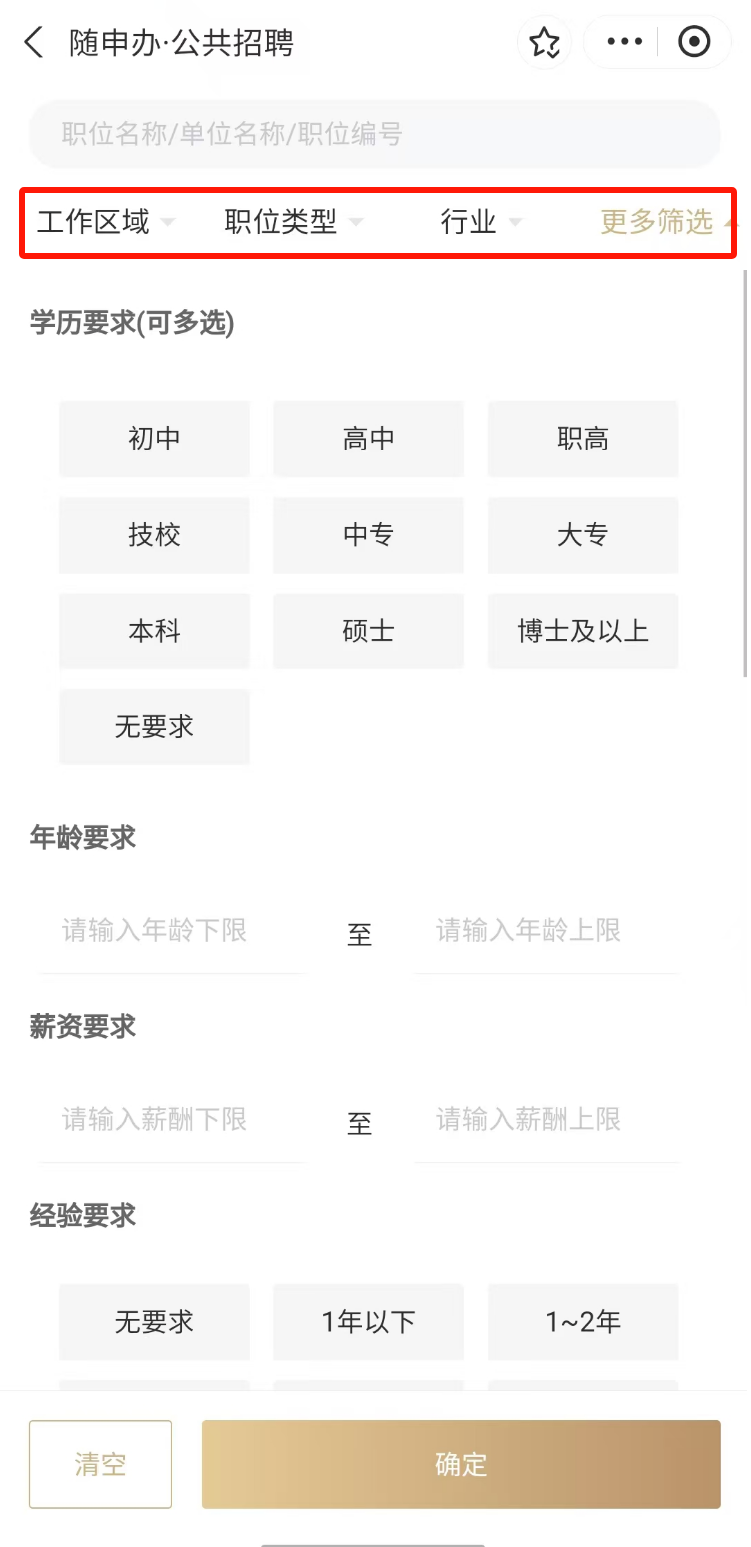751x1547 pixels.
Task: Open the three-dot more menu
Action: coord(625,42)
